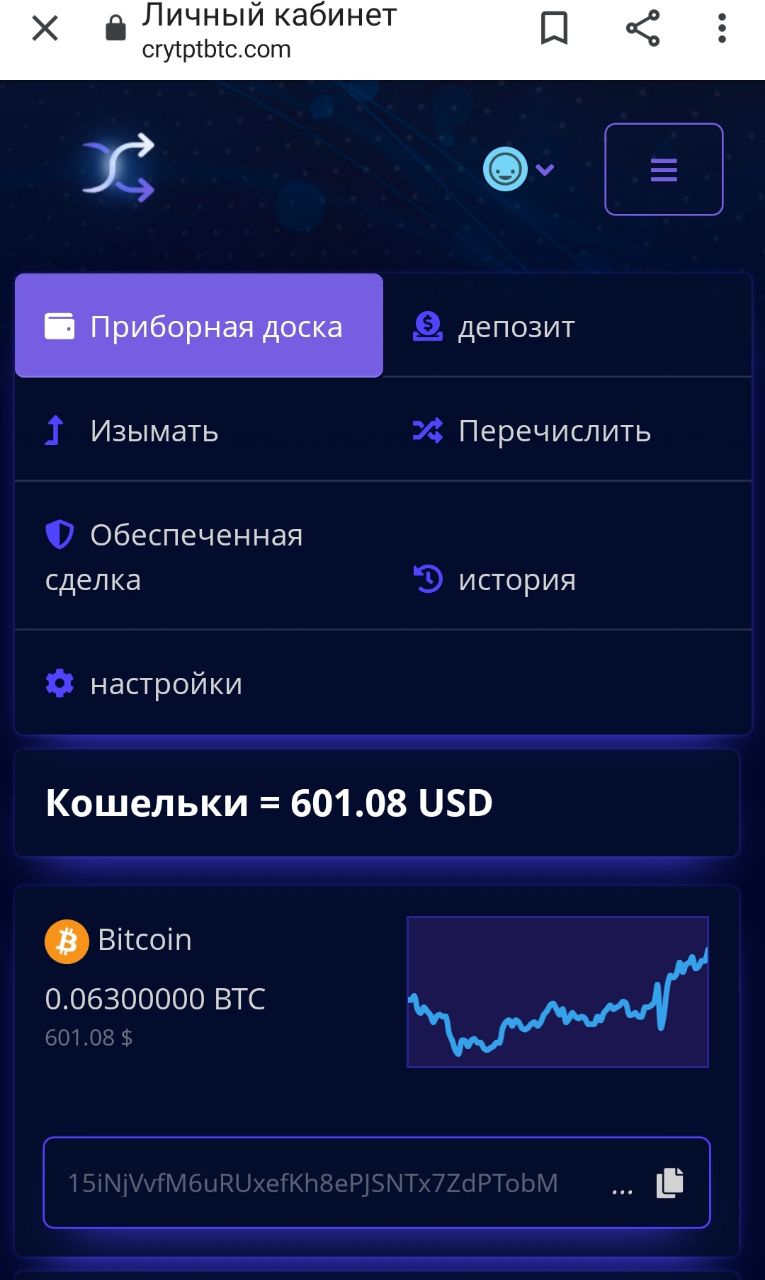Open the Изымать section
This screenshot has height=1280, width=765.
click(x=199, y=431)
